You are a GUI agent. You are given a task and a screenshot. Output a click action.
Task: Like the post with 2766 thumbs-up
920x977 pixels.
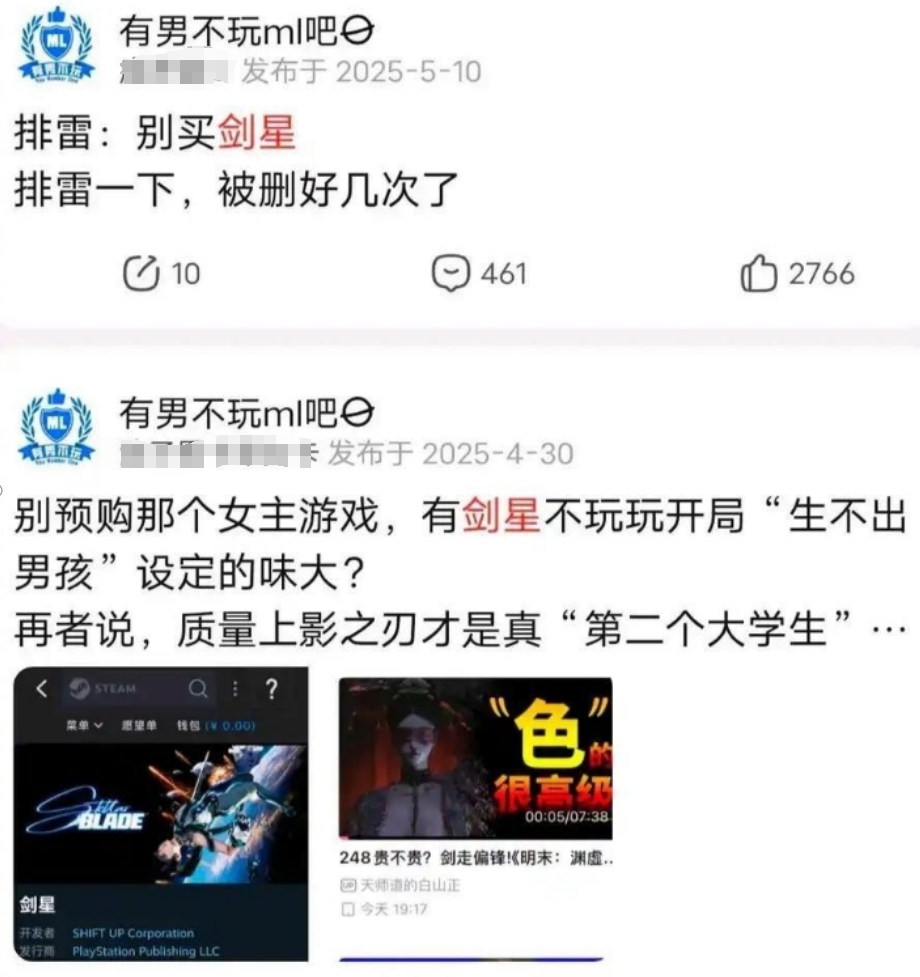796,273
